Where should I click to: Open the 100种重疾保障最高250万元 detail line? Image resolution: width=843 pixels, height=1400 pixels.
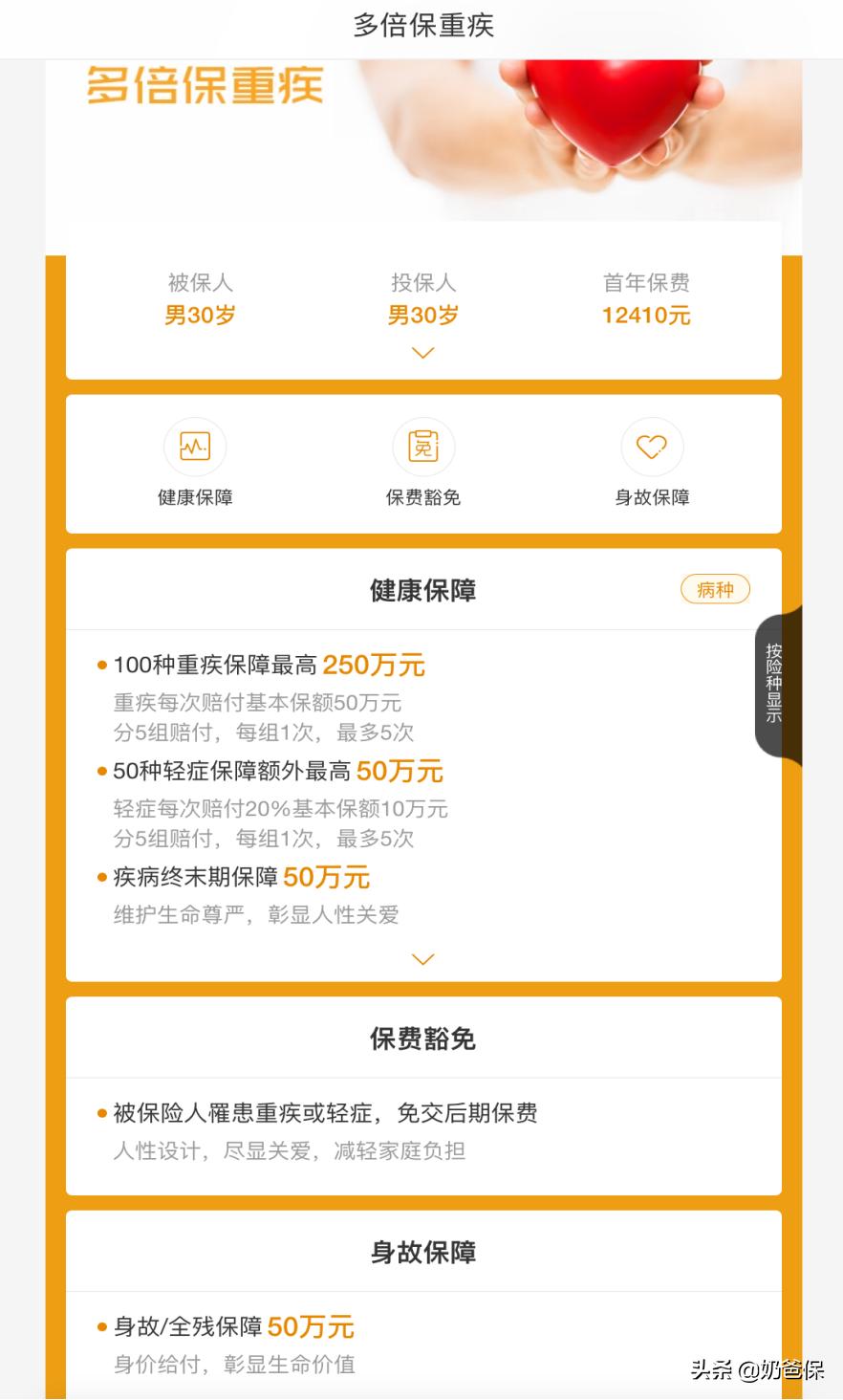pos(268,664)
